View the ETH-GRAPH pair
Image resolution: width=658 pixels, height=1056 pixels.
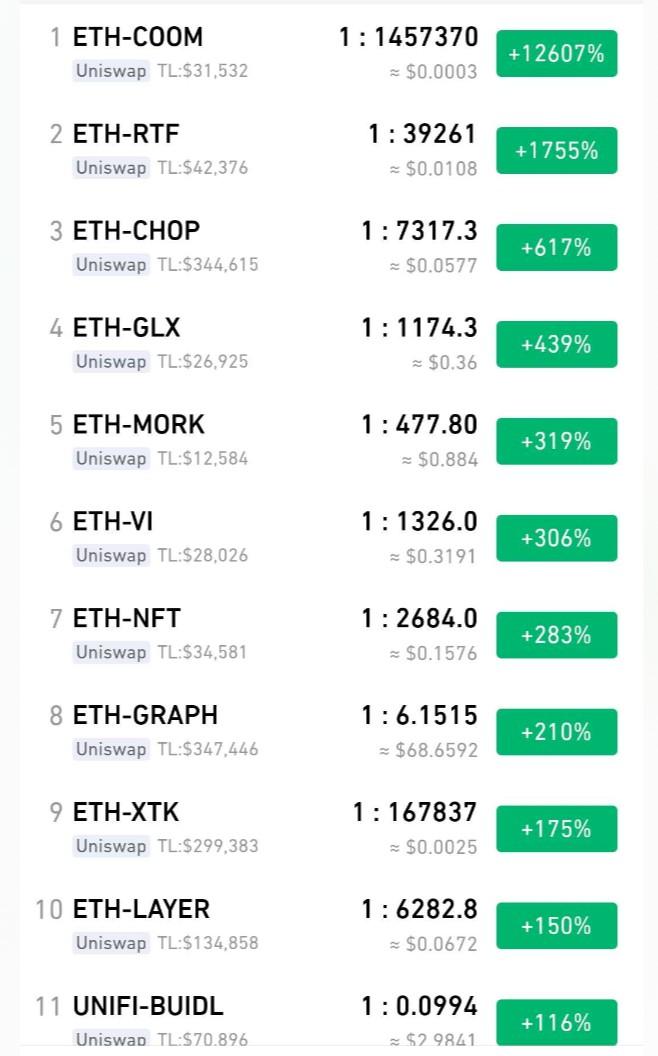(x=145, y=716)
